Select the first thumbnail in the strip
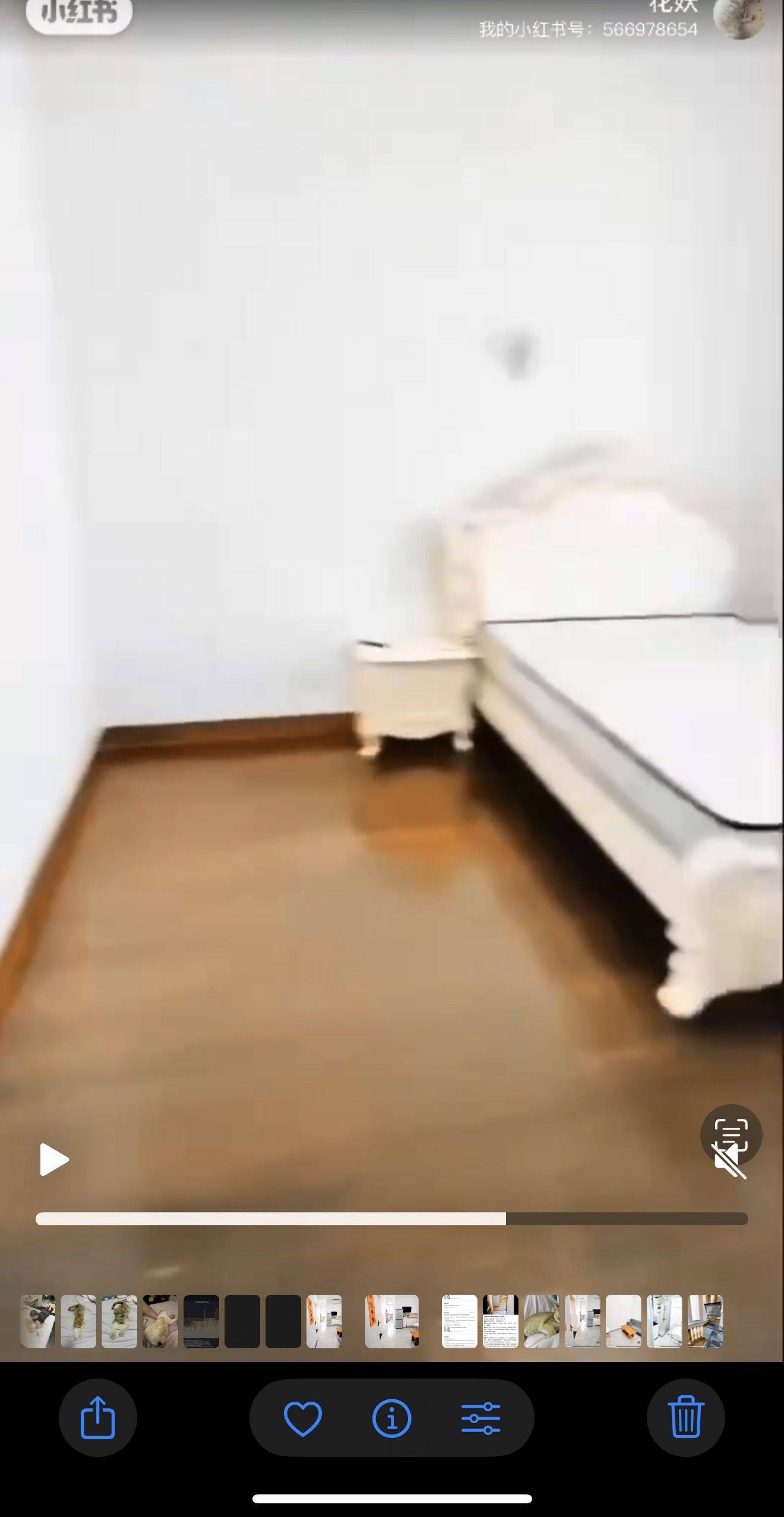The height and width of the screenshot is (1517, 784). (37, 1321)
